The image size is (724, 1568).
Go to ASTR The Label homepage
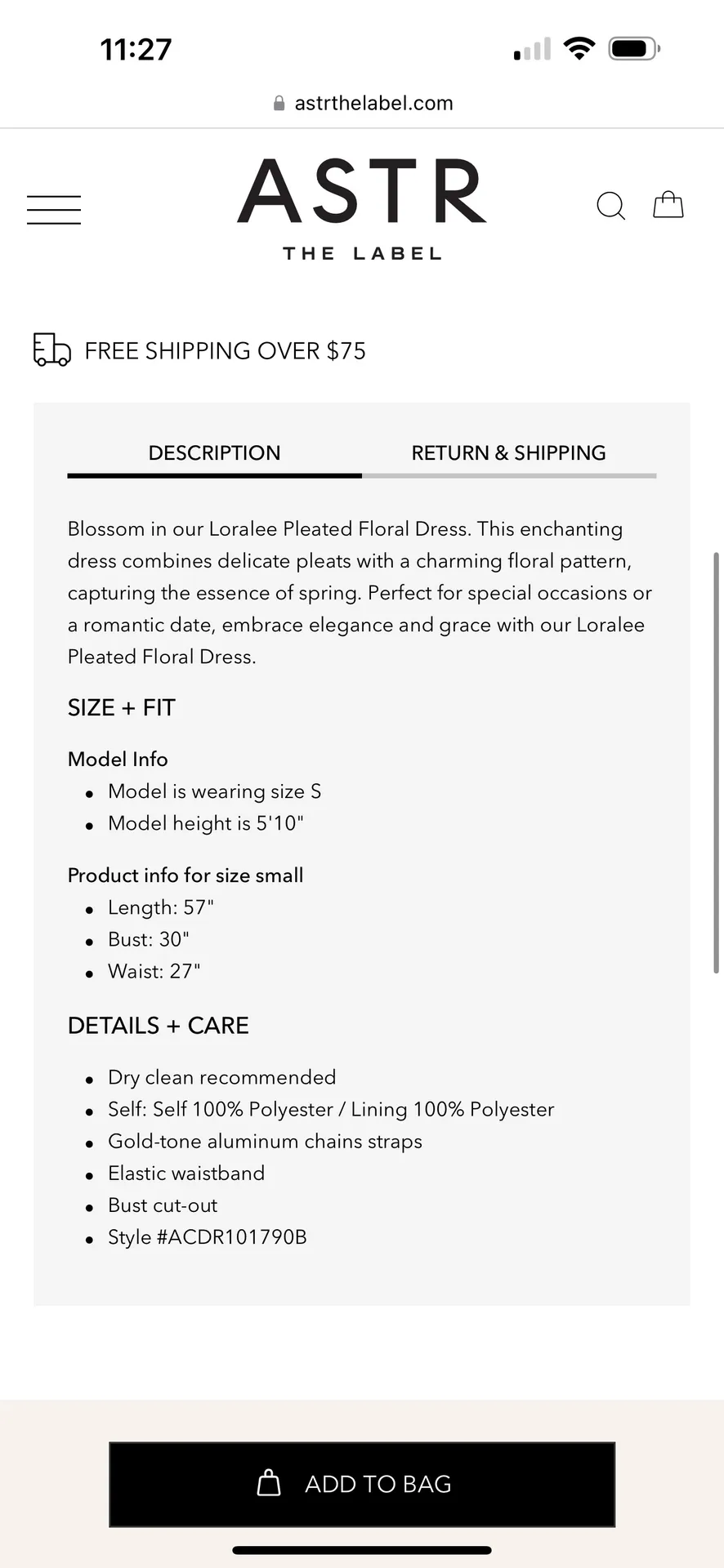[362, 210]
